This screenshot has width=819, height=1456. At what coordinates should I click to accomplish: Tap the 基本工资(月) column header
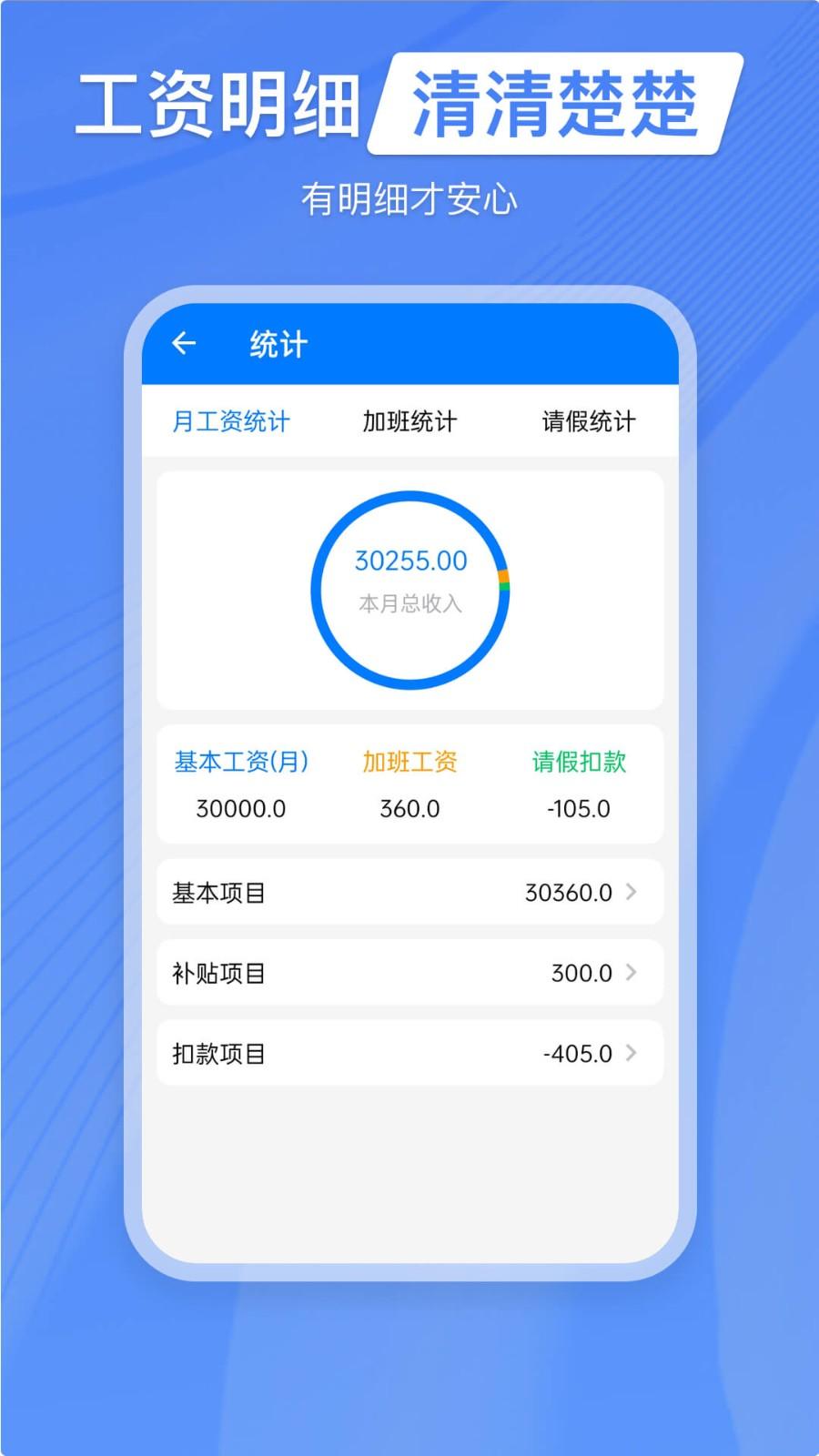[x=241, y=764]
